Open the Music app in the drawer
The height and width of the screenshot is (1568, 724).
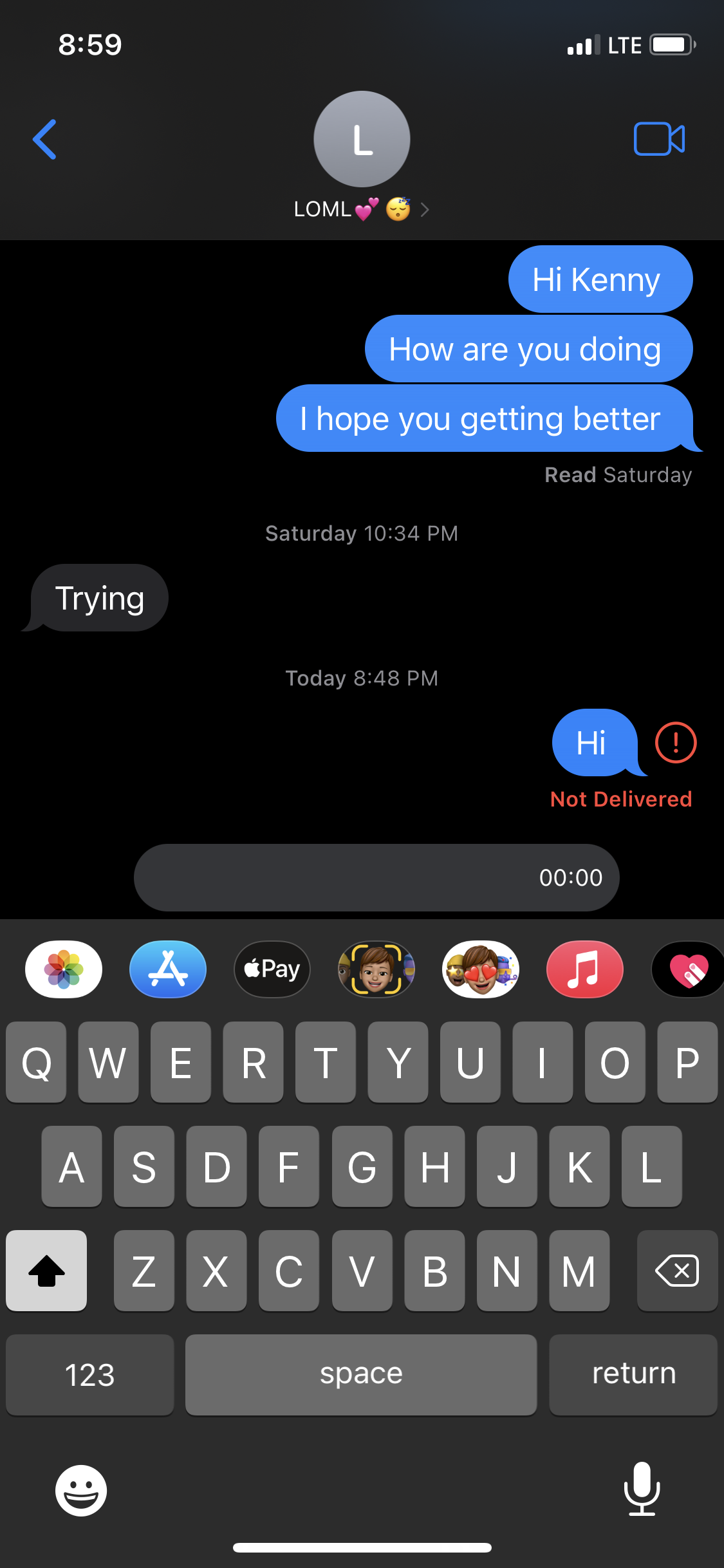(x=585, y=969)
